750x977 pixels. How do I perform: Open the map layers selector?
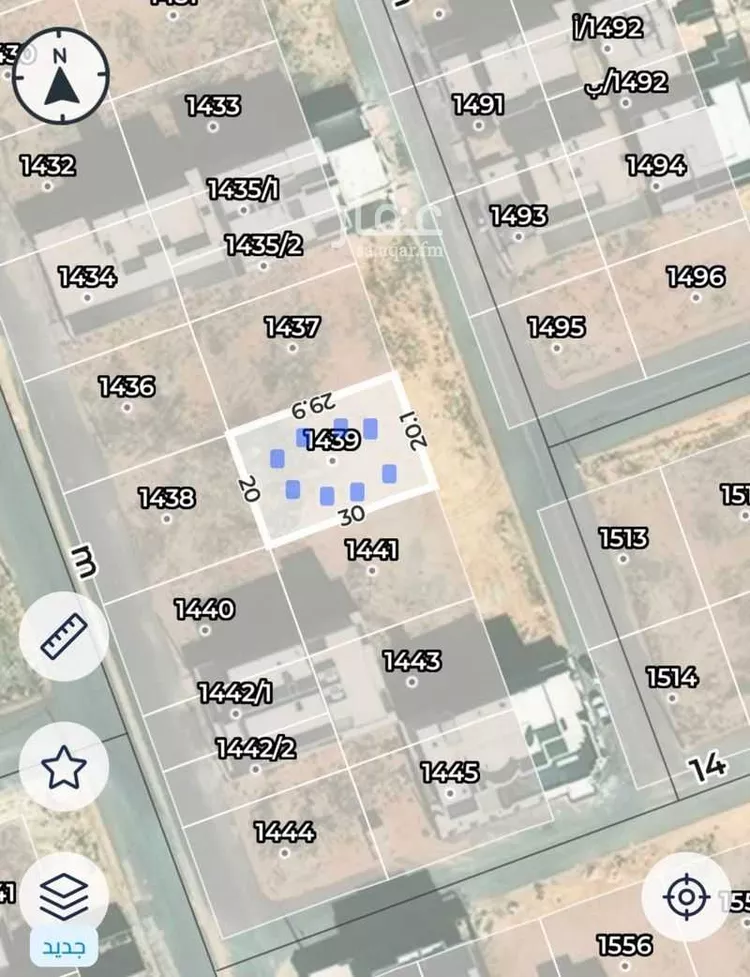(x=64, y=897)
